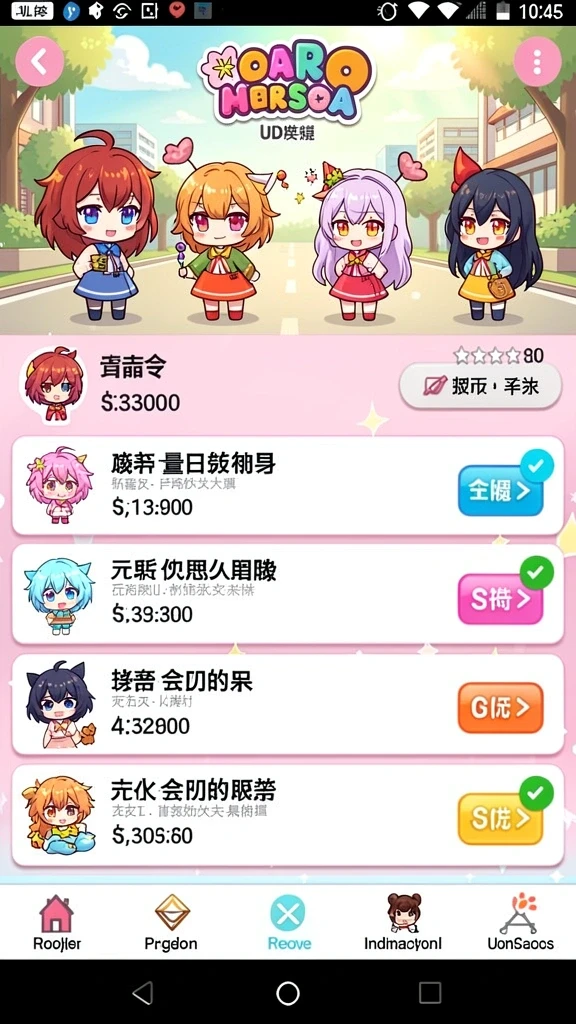576x1024 pixels.
Task: Open the three-dot overflow menu
Action: (x=537, y=62)
